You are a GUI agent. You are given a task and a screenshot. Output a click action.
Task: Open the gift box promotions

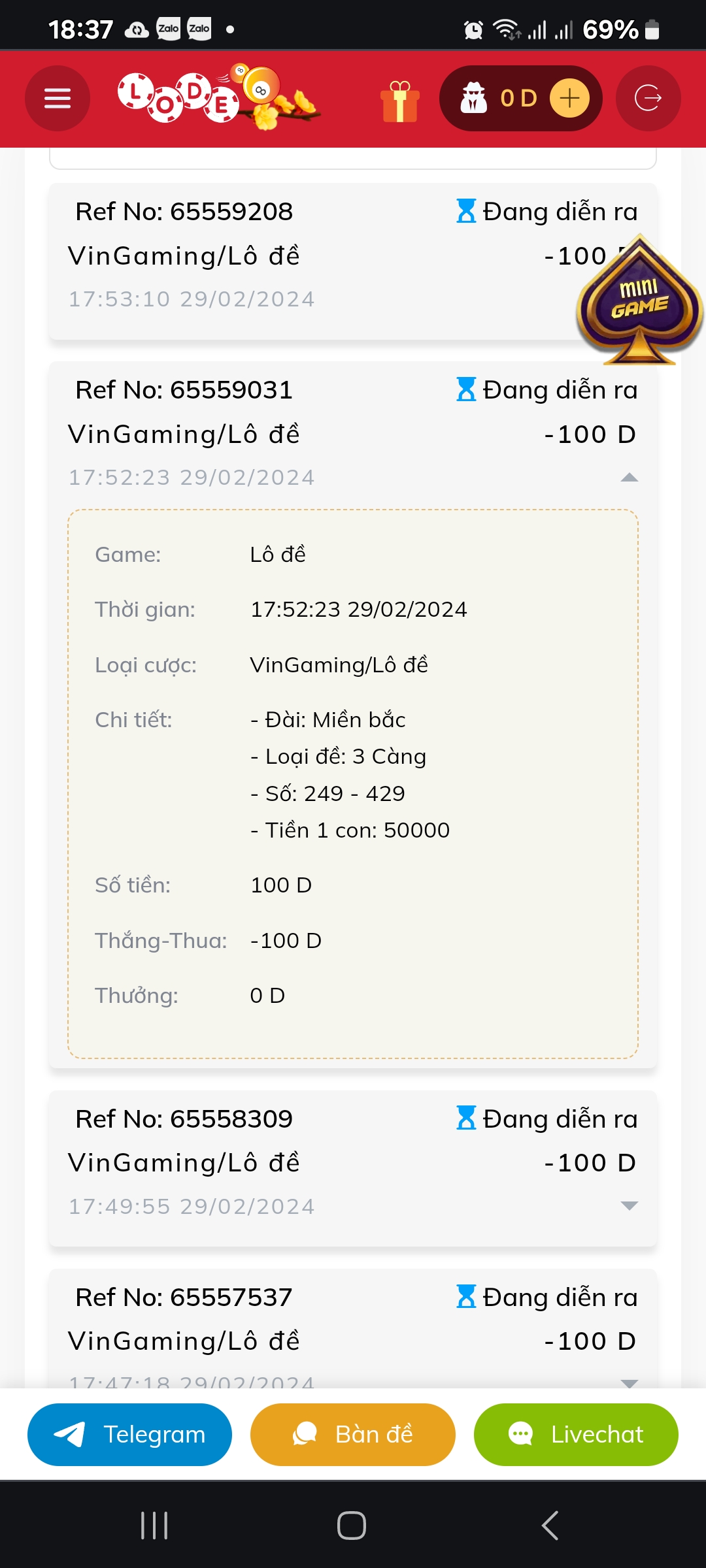pos(399,101)
